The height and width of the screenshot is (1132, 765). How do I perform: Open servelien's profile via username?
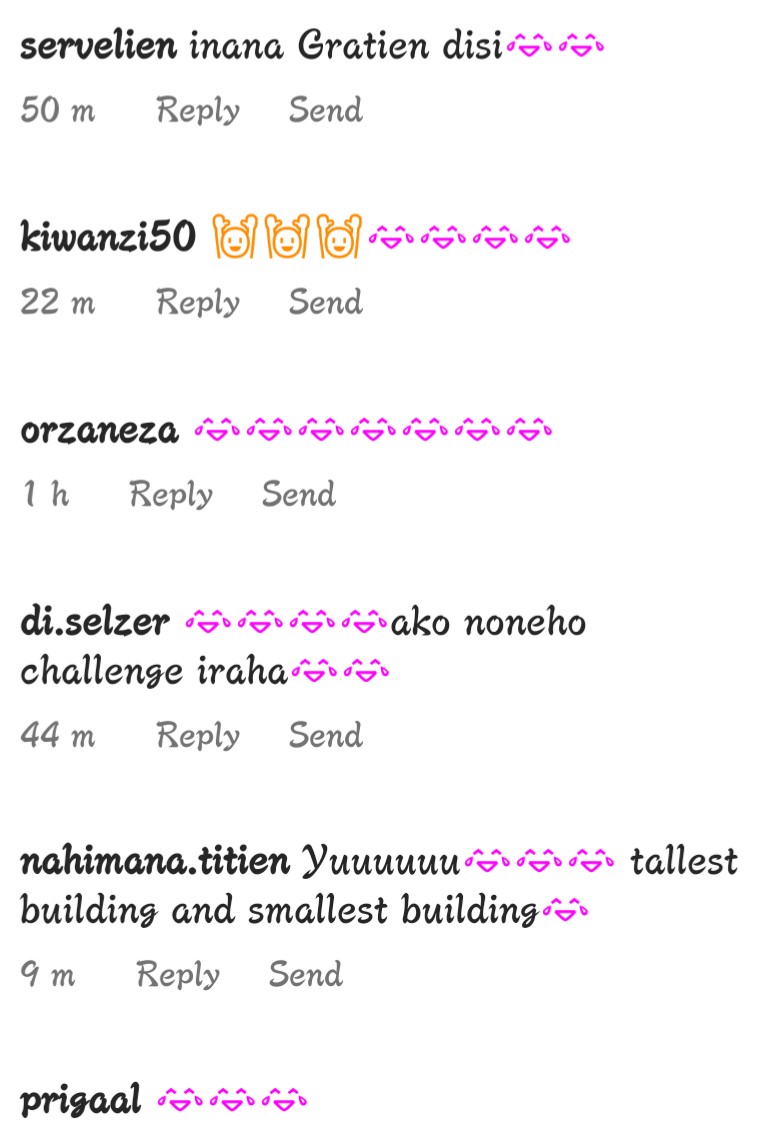[98, 46]
